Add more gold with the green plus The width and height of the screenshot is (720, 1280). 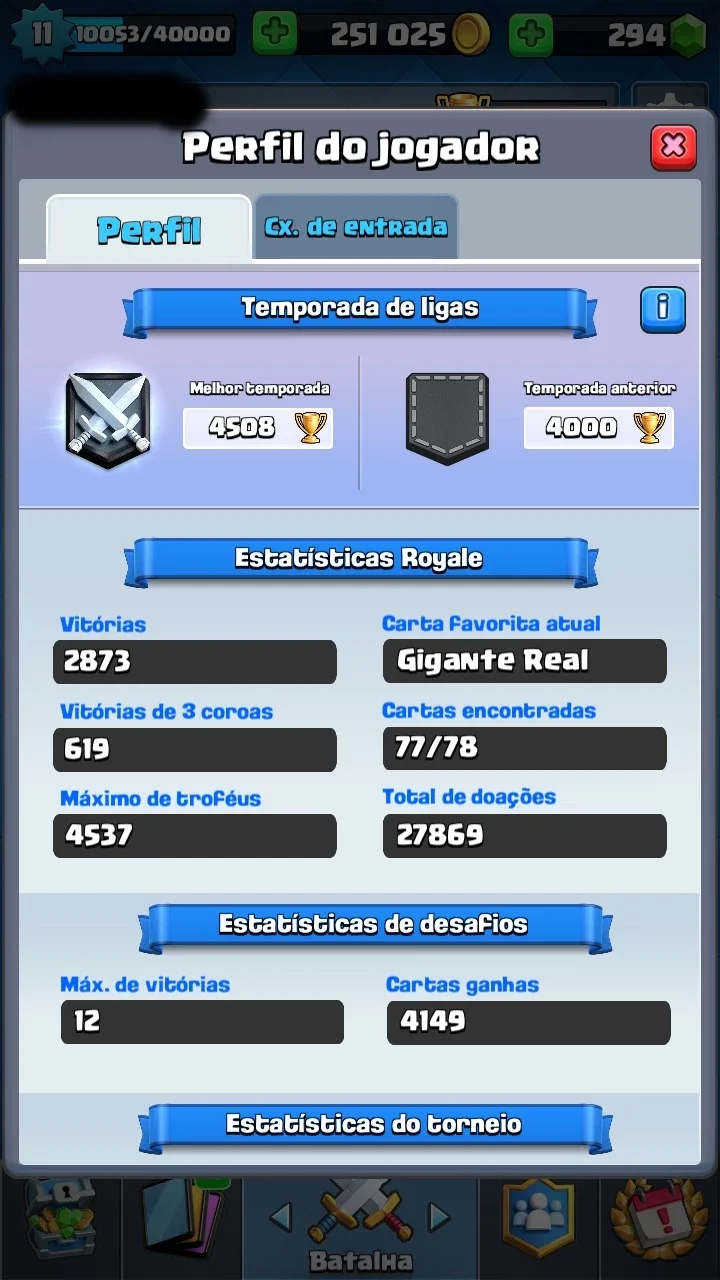click(274, 34)
